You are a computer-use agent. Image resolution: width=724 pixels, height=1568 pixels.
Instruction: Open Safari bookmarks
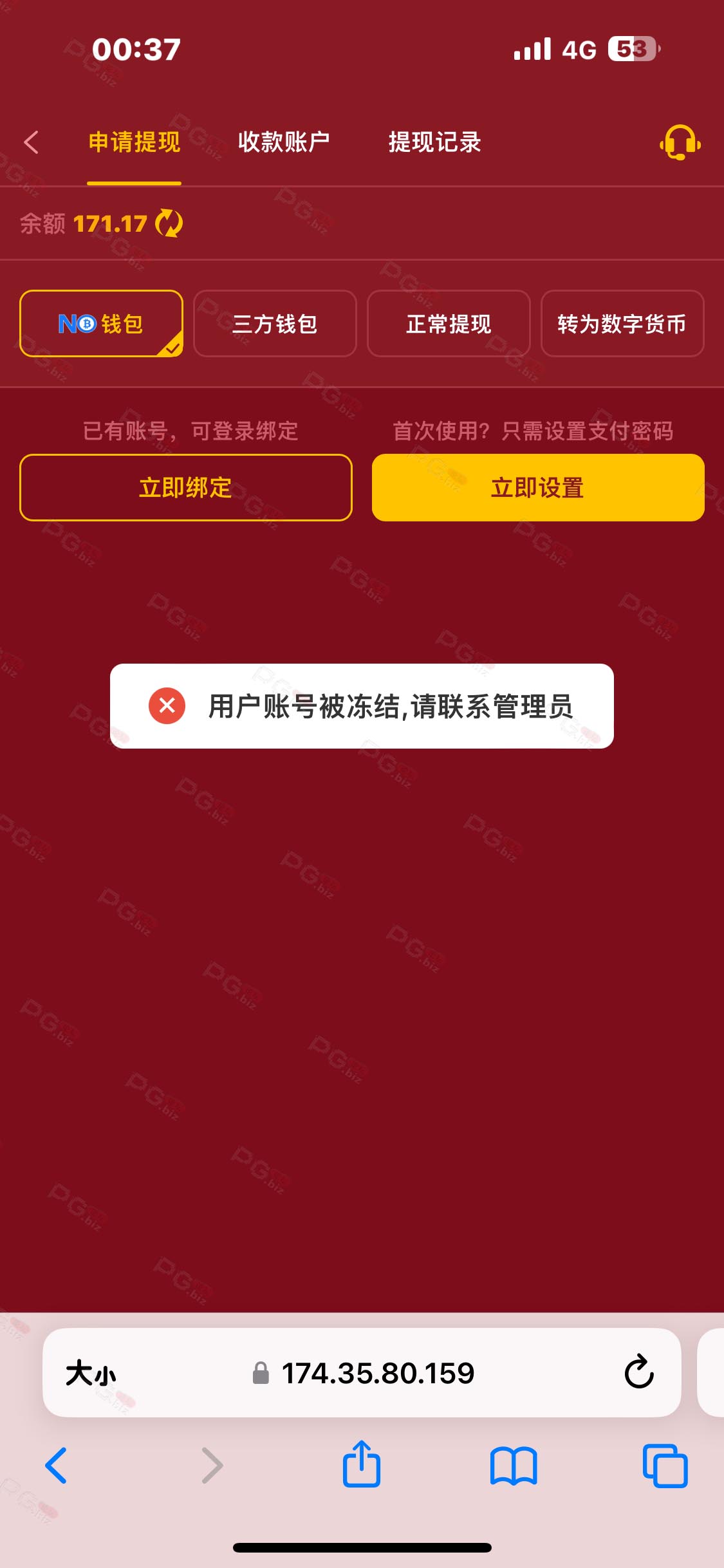[x=513, y=1466]
